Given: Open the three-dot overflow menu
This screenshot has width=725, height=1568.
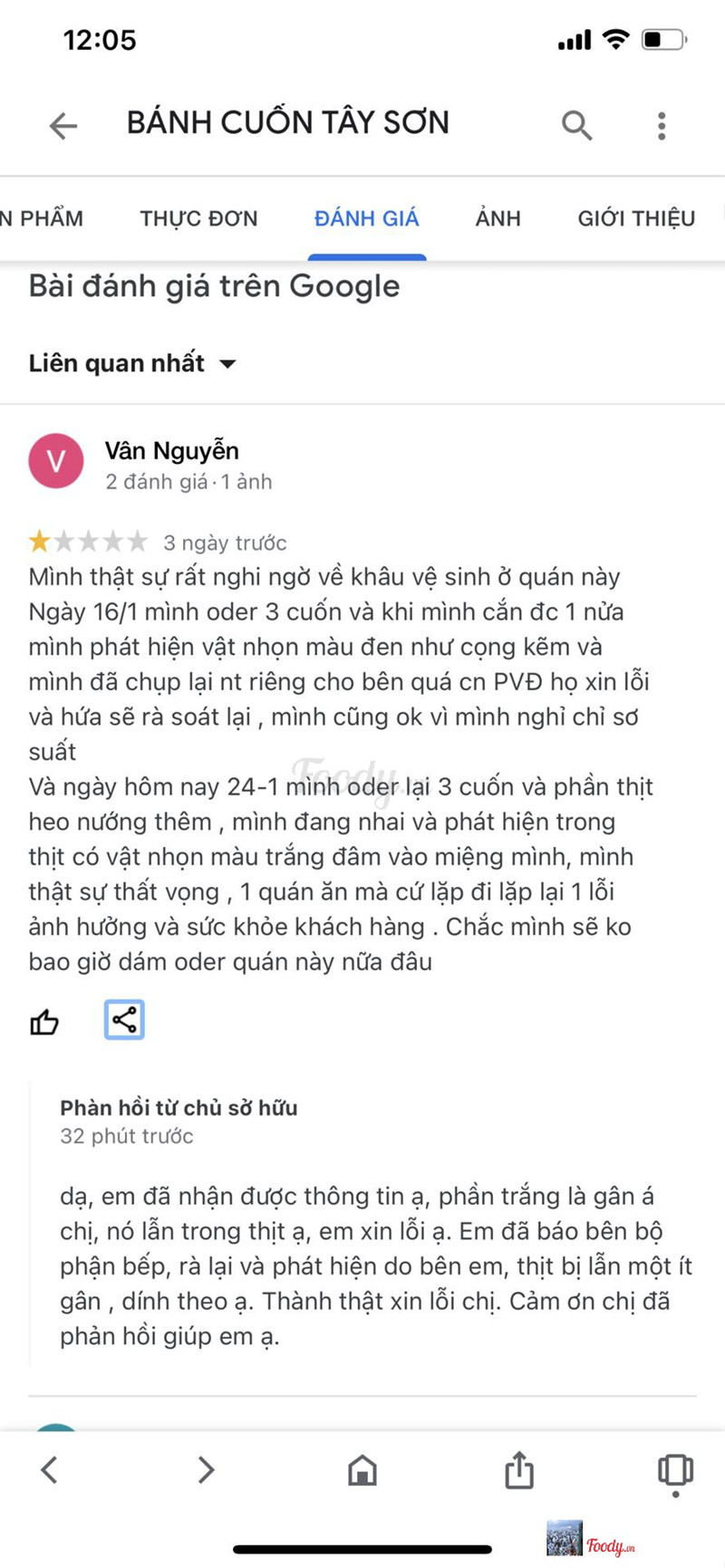Looking at the screenshot, I should point(662,125).
